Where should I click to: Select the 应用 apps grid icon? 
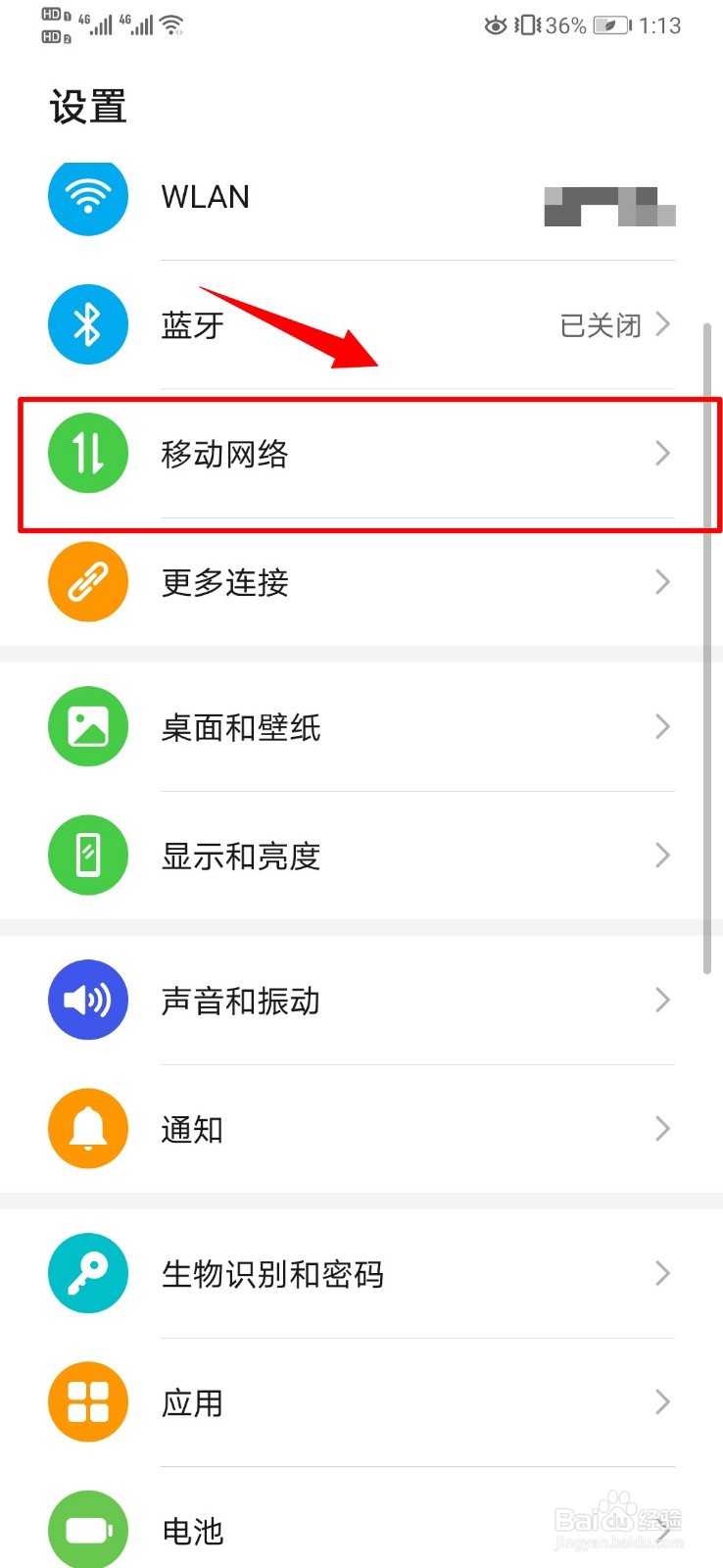pos(88,1401)
